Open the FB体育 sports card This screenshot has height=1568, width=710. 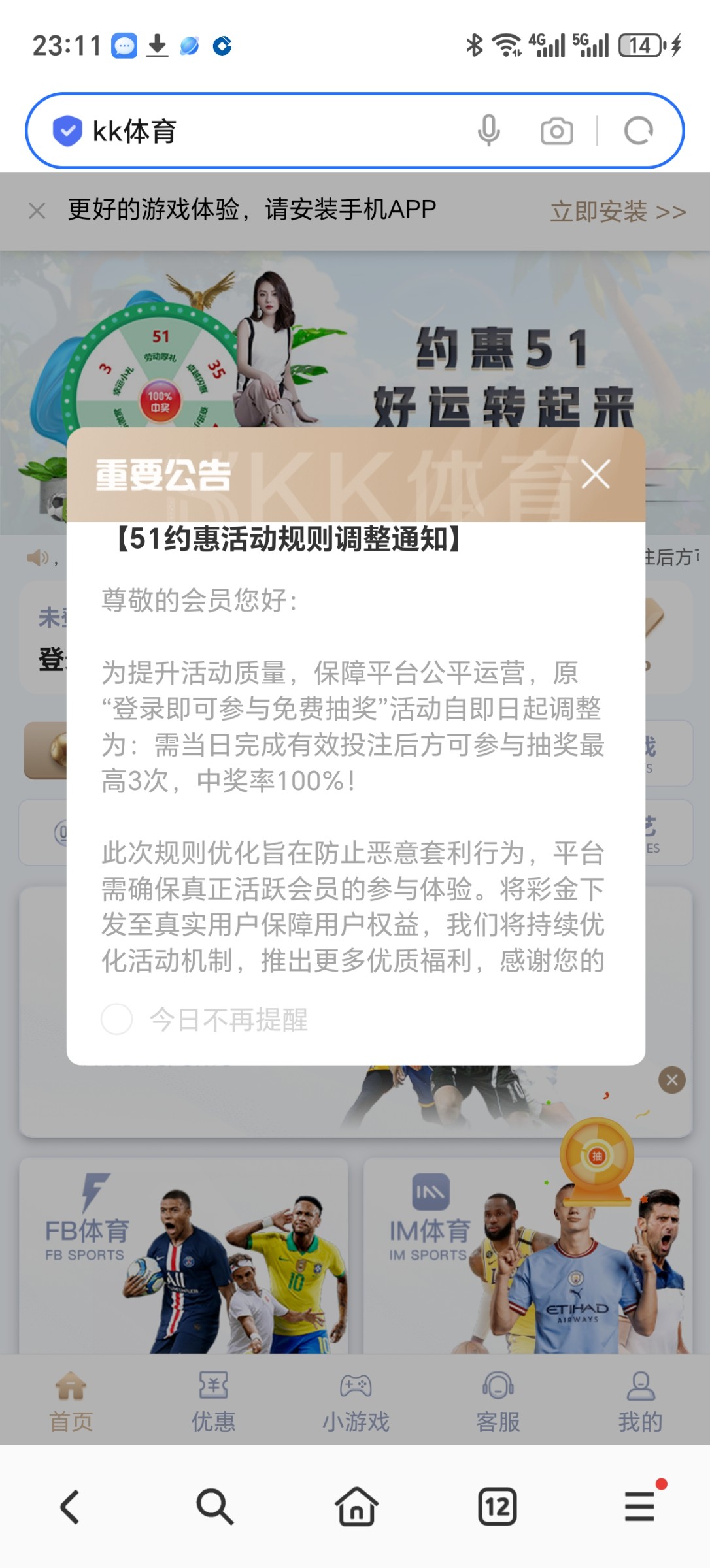pos(184,1256)
